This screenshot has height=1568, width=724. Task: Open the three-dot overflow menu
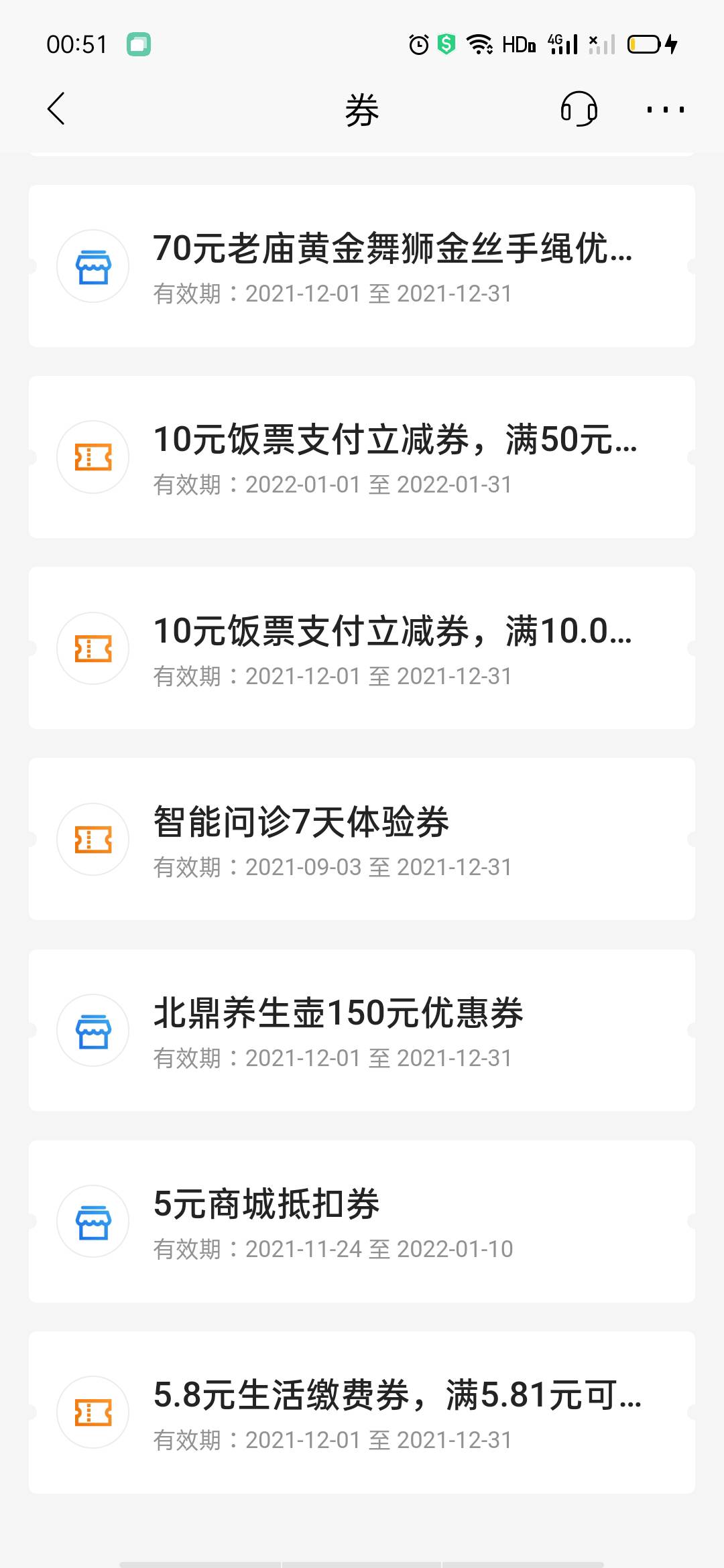[x=665, y=109]
